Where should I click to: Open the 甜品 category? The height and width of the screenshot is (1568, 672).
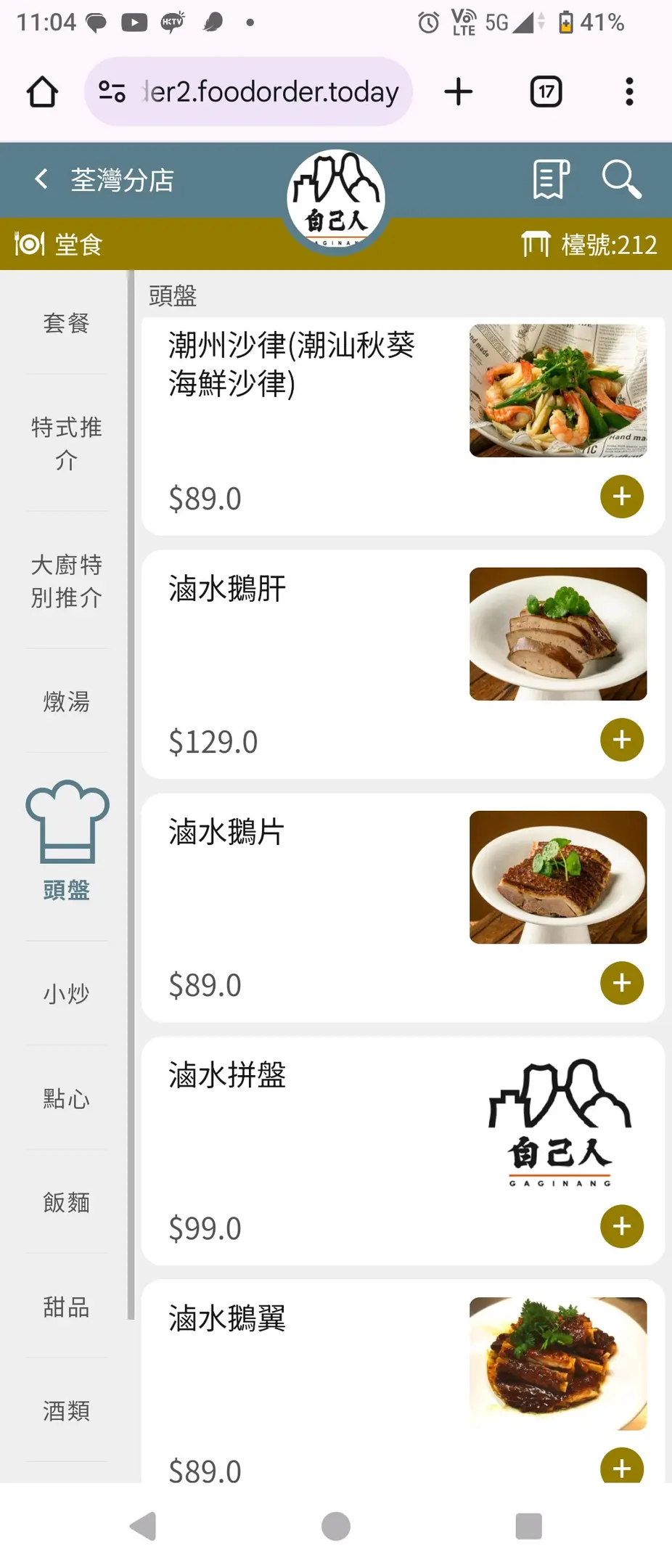[66, 1307]
